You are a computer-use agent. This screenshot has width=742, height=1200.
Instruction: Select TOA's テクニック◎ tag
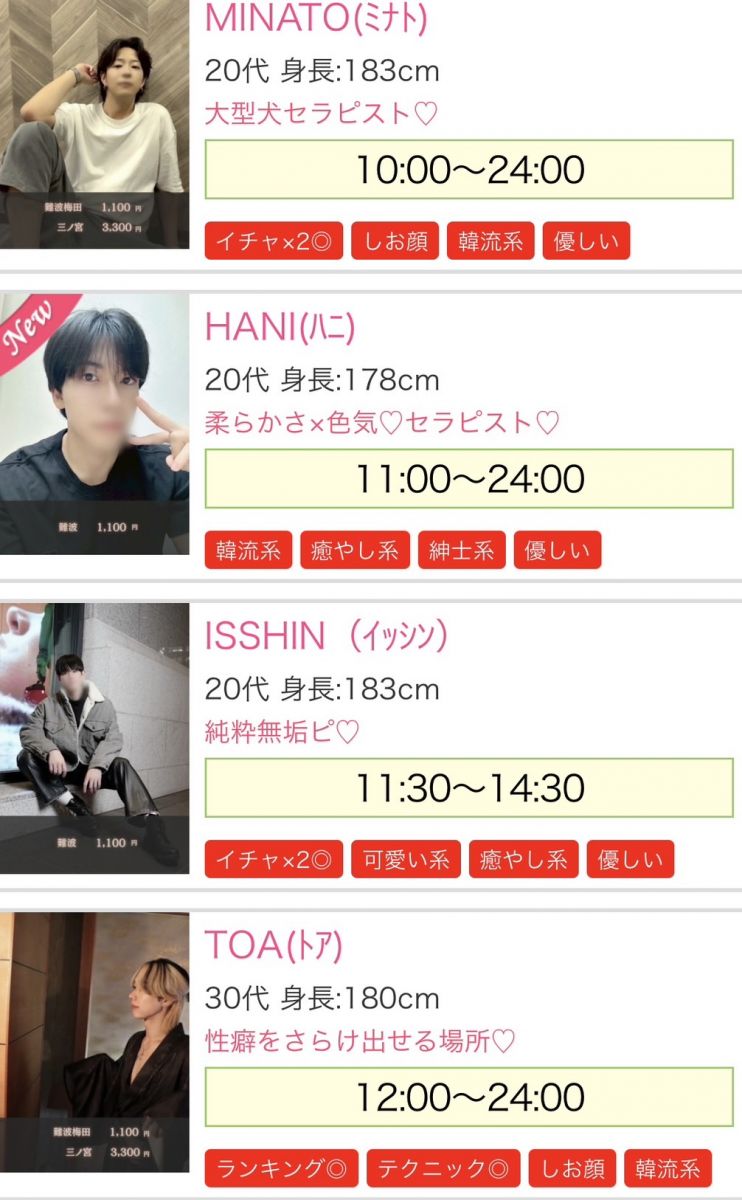click(442, 1168)
